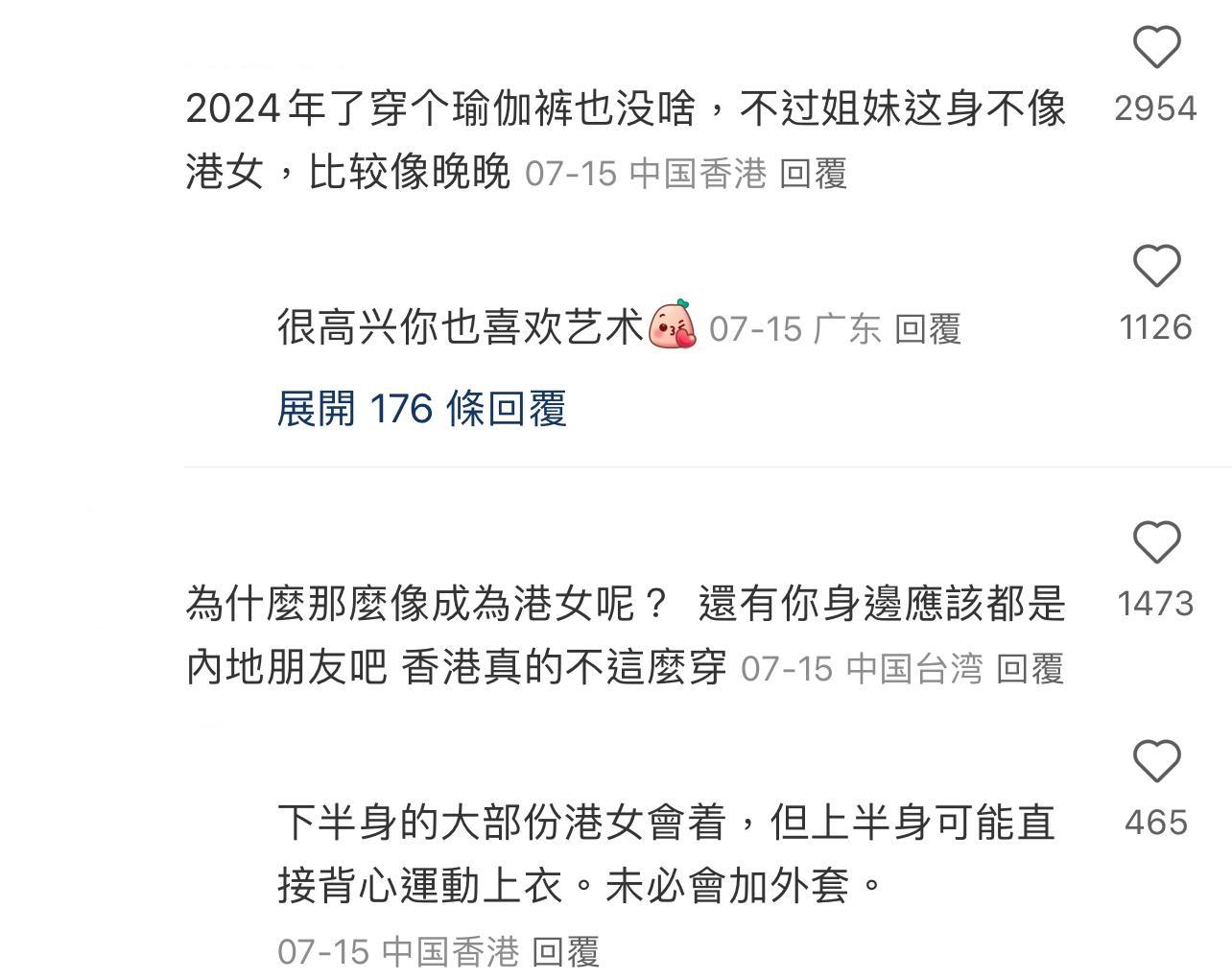
Task: Reply to the 瑜伽裤 comment via 回覆
Action: coord(814,174)
